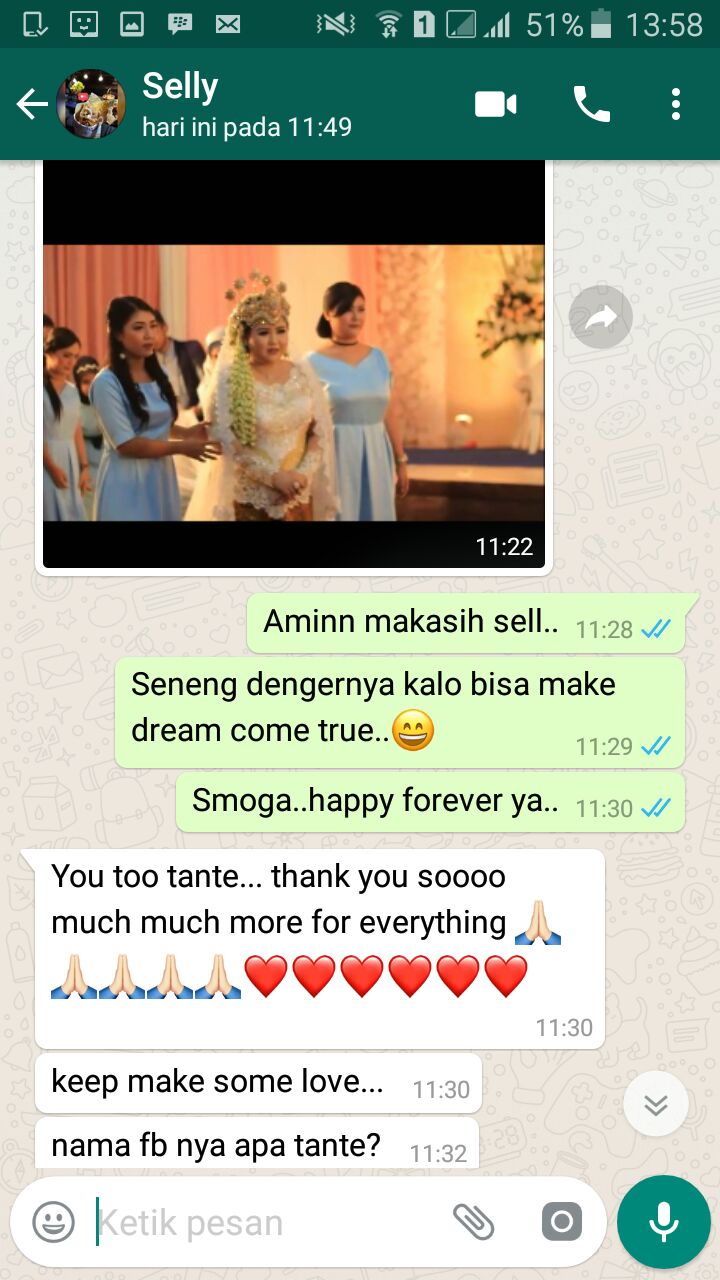The width and height of the screenshot is (720, 1280).
Task: Open the camera from the message bar
Action: click(x=561, y=1222)
